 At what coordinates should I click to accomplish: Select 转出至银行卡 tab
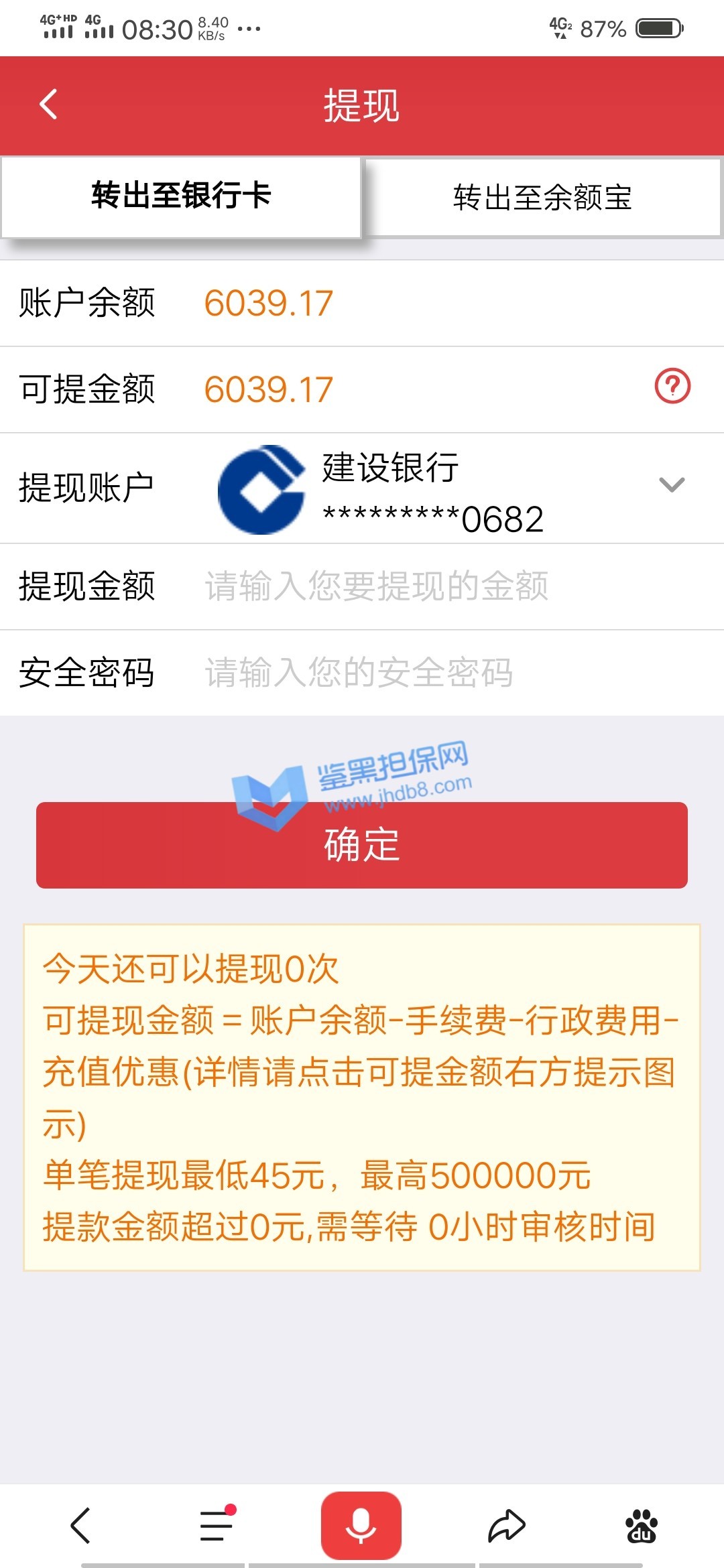coord(181,196)
